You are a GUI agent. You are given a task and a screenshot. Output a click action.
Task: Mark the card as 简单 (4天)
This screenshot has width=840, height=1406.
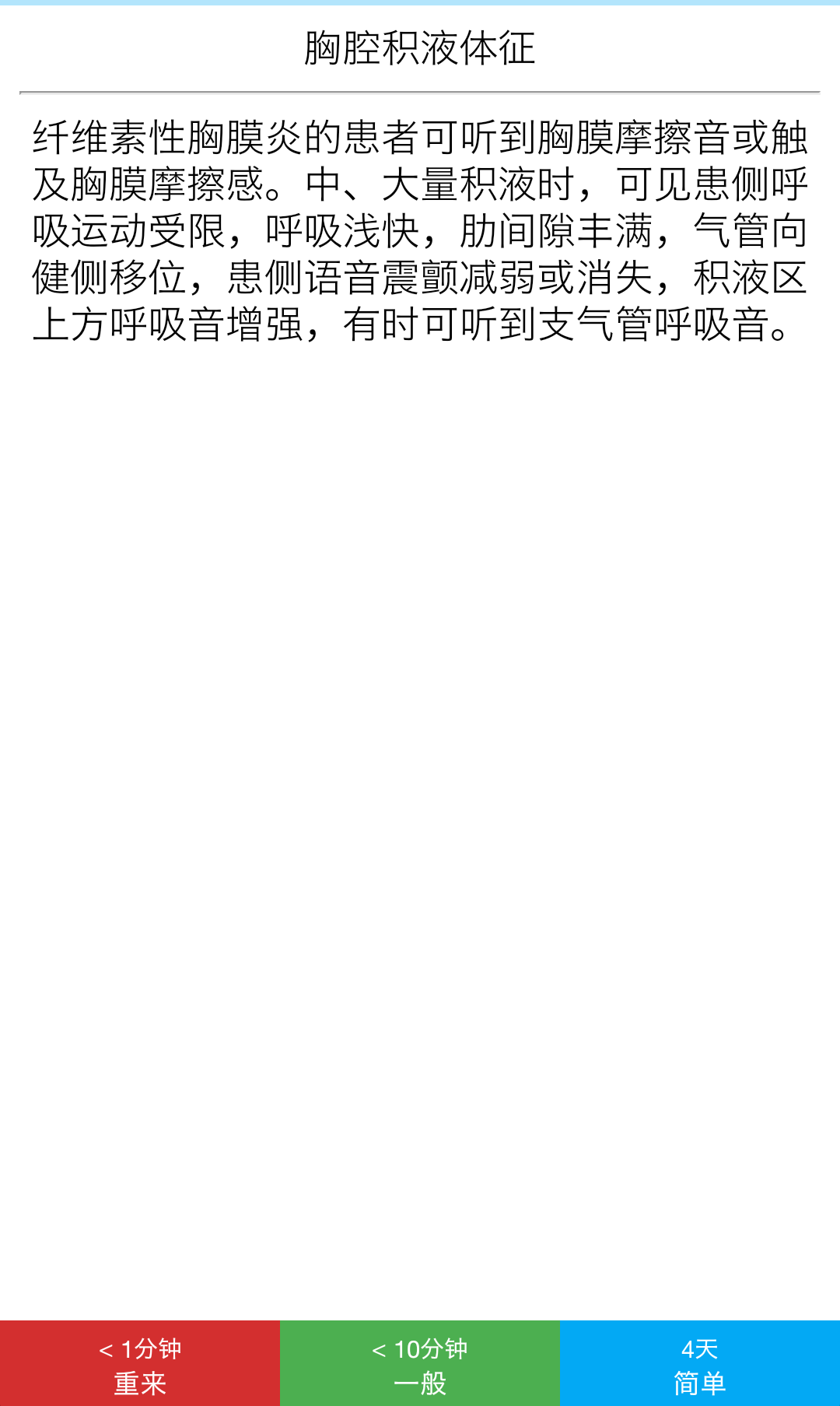[700, 1363]
